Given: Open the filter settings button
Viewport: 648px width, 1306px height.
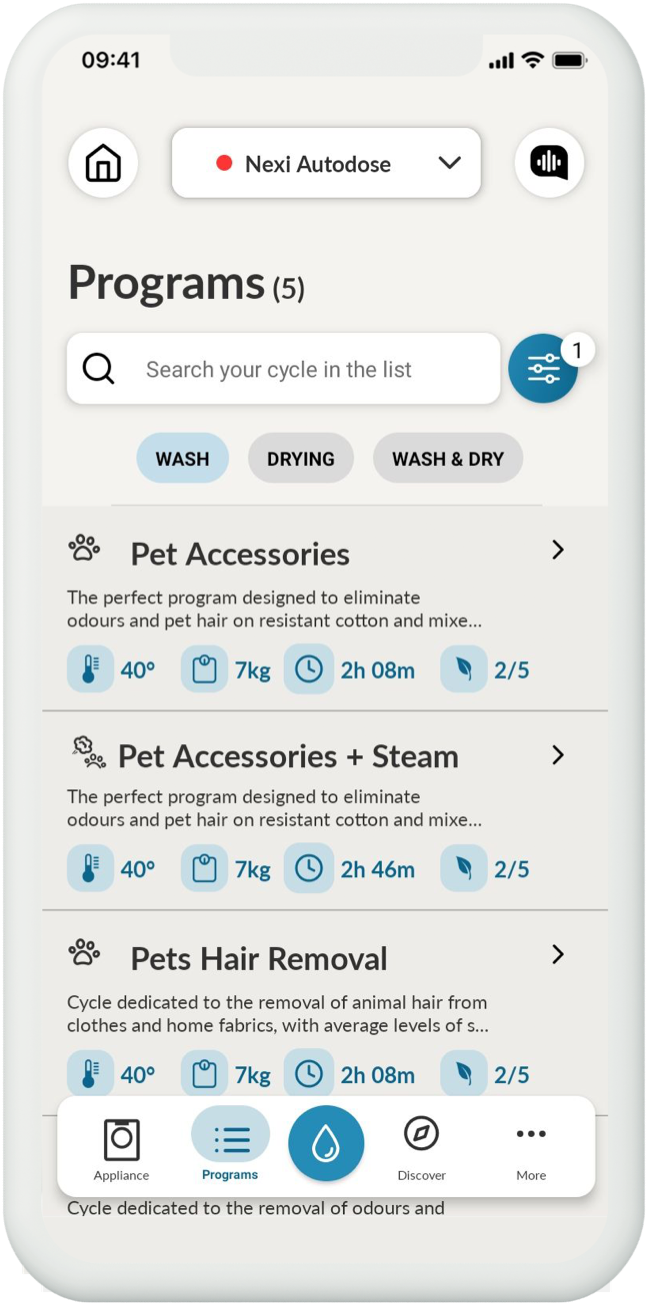Looking at the screenshot, I should [x=543, y=369].
